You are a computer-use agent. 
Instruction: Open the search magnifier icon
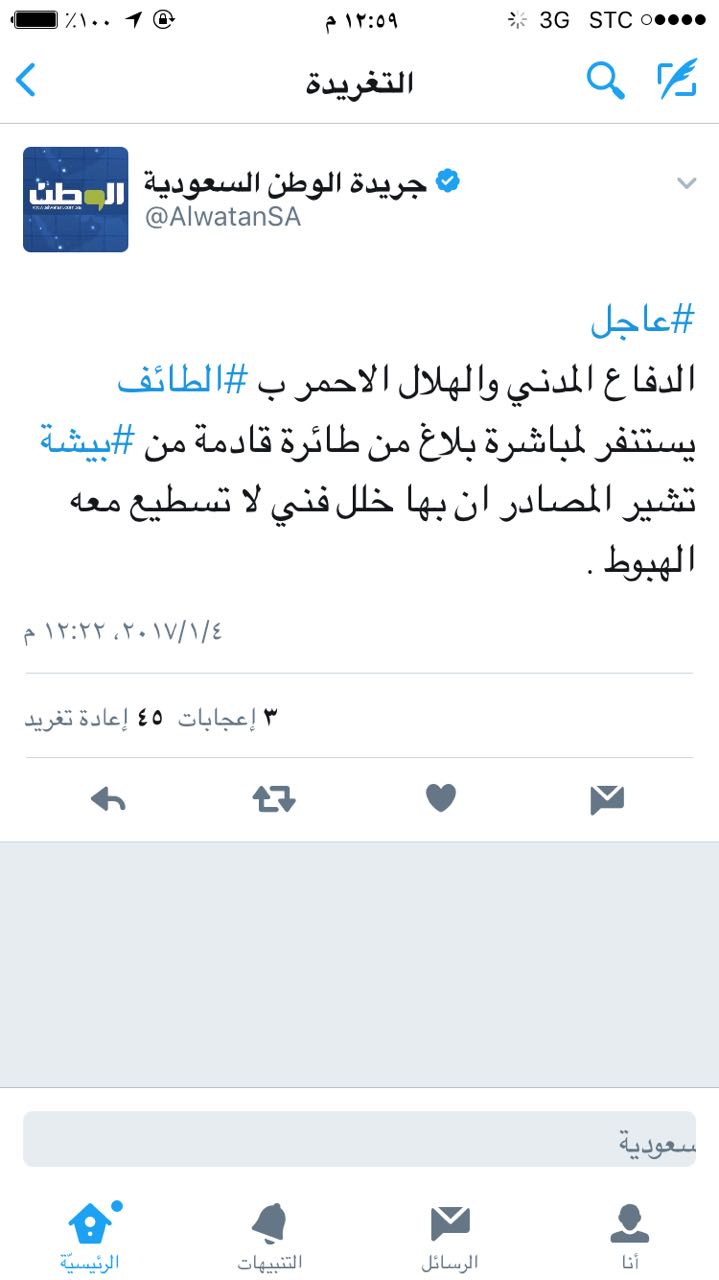pyautogui.click(x=605, y=80)
